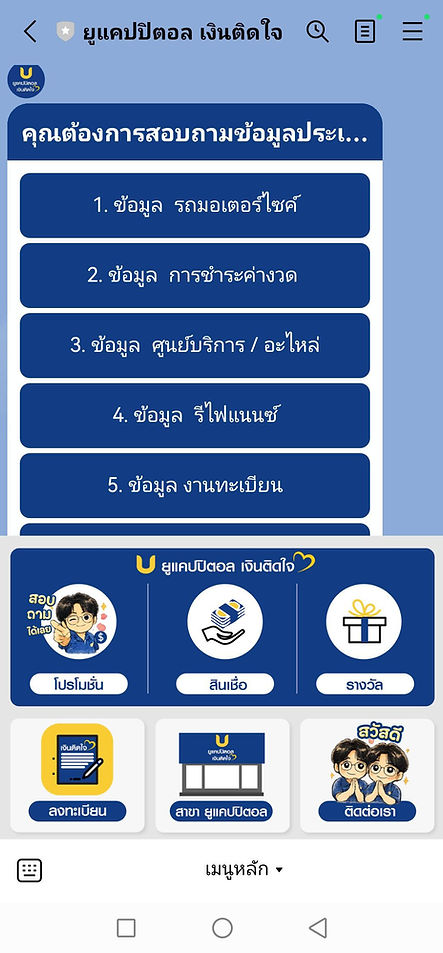
Task: Open the ติดต่อเรา contact us card
Action: click(367, 775)
